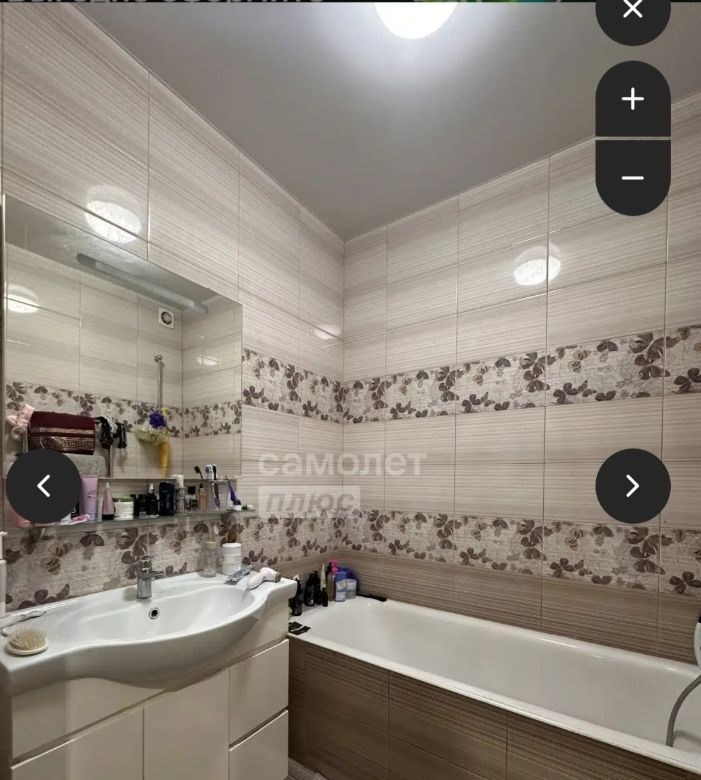Go to the previous photo
The height and width of the screenshot is (780, 701).
coord(44,486)
